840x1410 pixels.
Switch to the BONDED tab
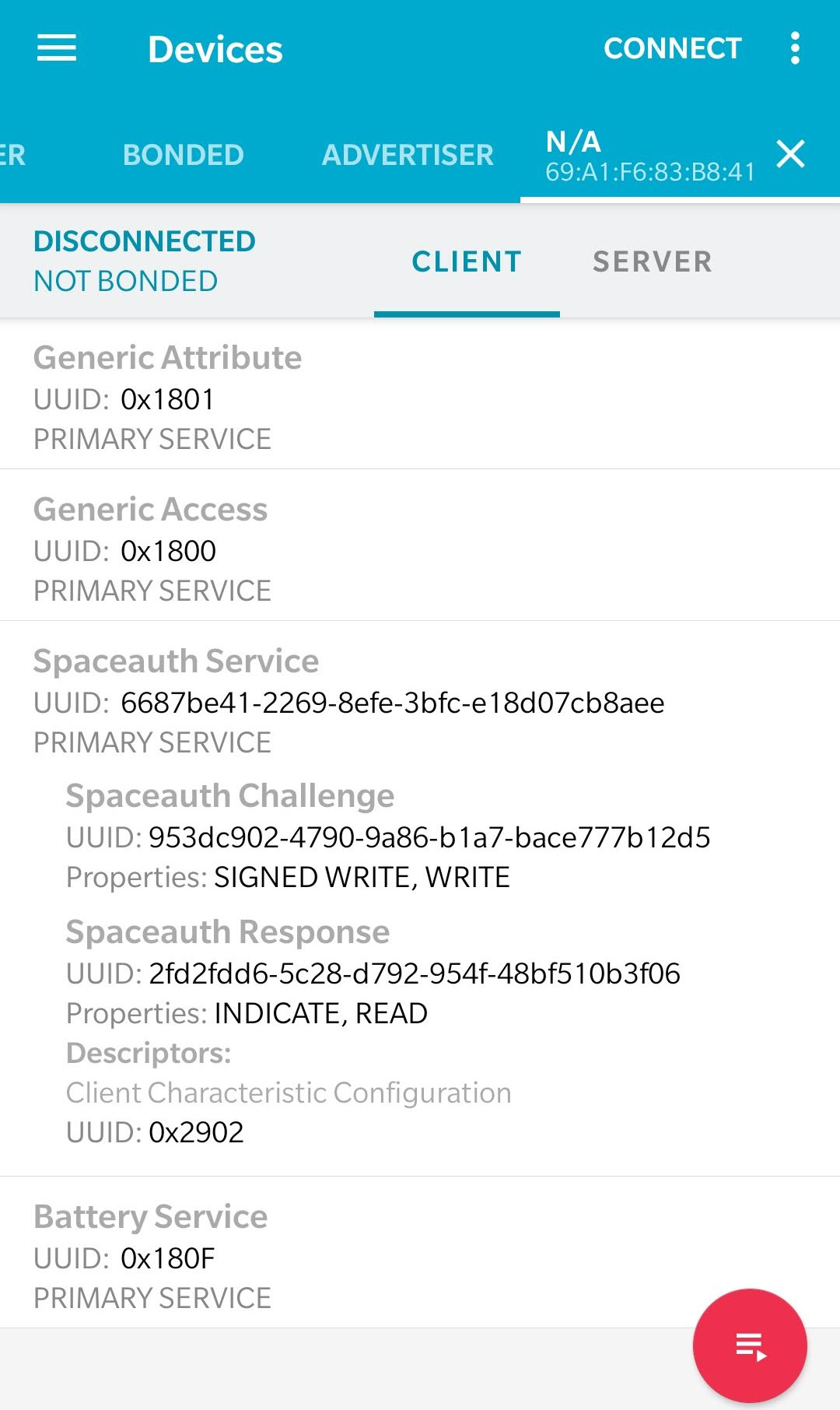pyautogui.click(x=184, y=155)
